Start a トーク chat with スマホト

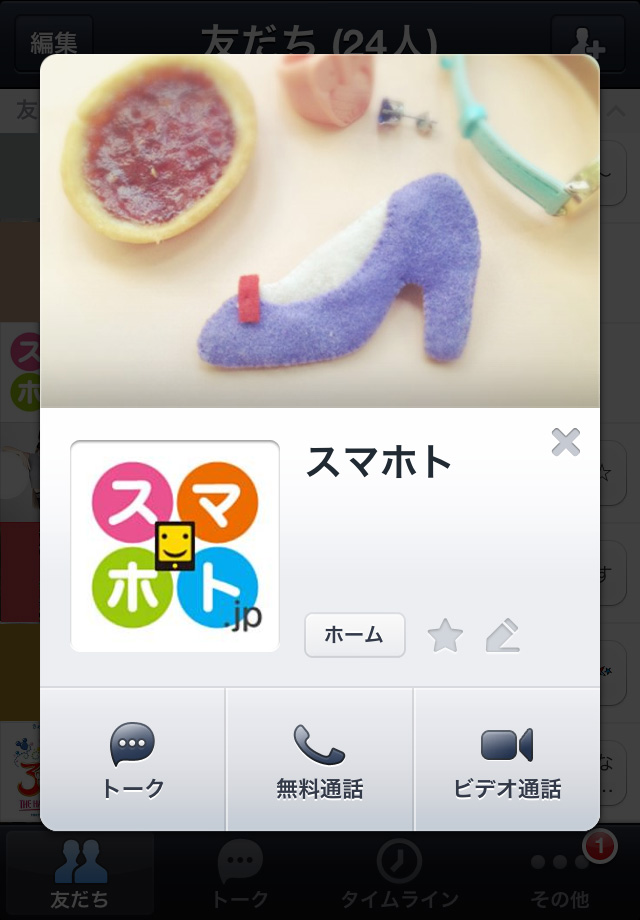click(133, 760)
